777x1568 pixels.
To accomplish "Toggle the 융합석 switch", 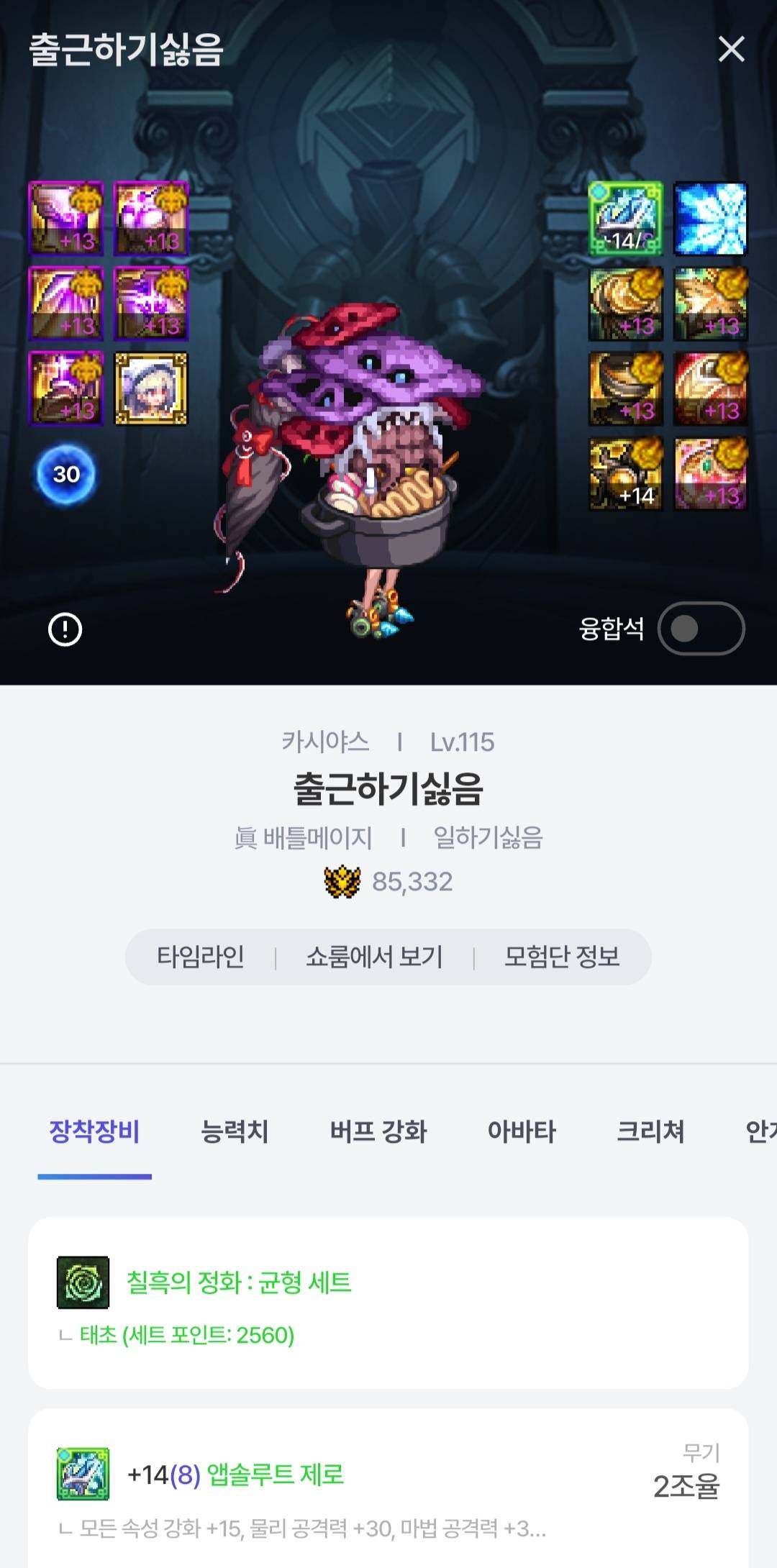I will (x=701, y=629).
